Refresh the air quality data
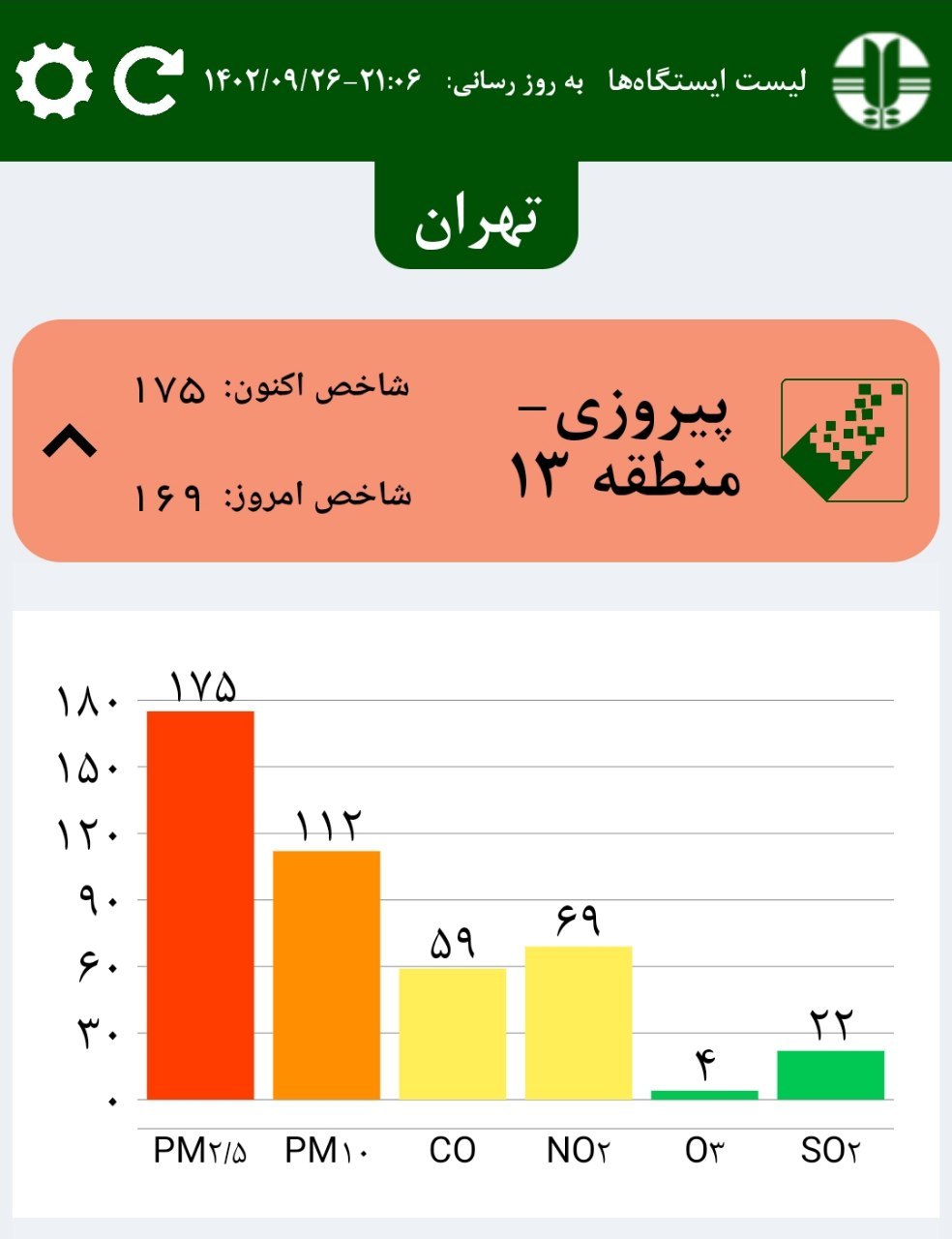This screenshot has height=1239, width=952. point(147,80)
